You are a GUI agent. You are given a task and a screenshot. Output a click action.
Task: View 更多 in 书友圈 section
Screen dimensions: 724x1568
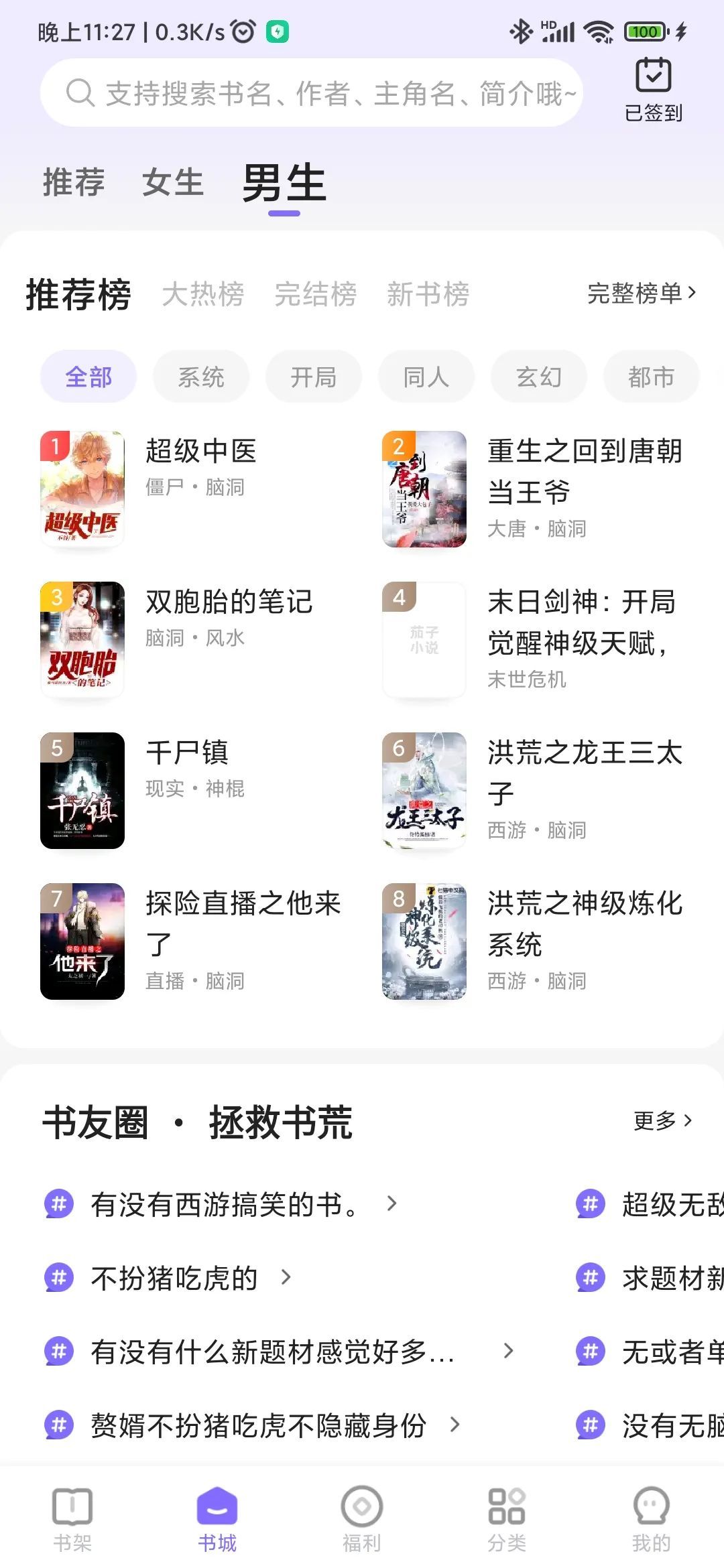[662, 1120]
